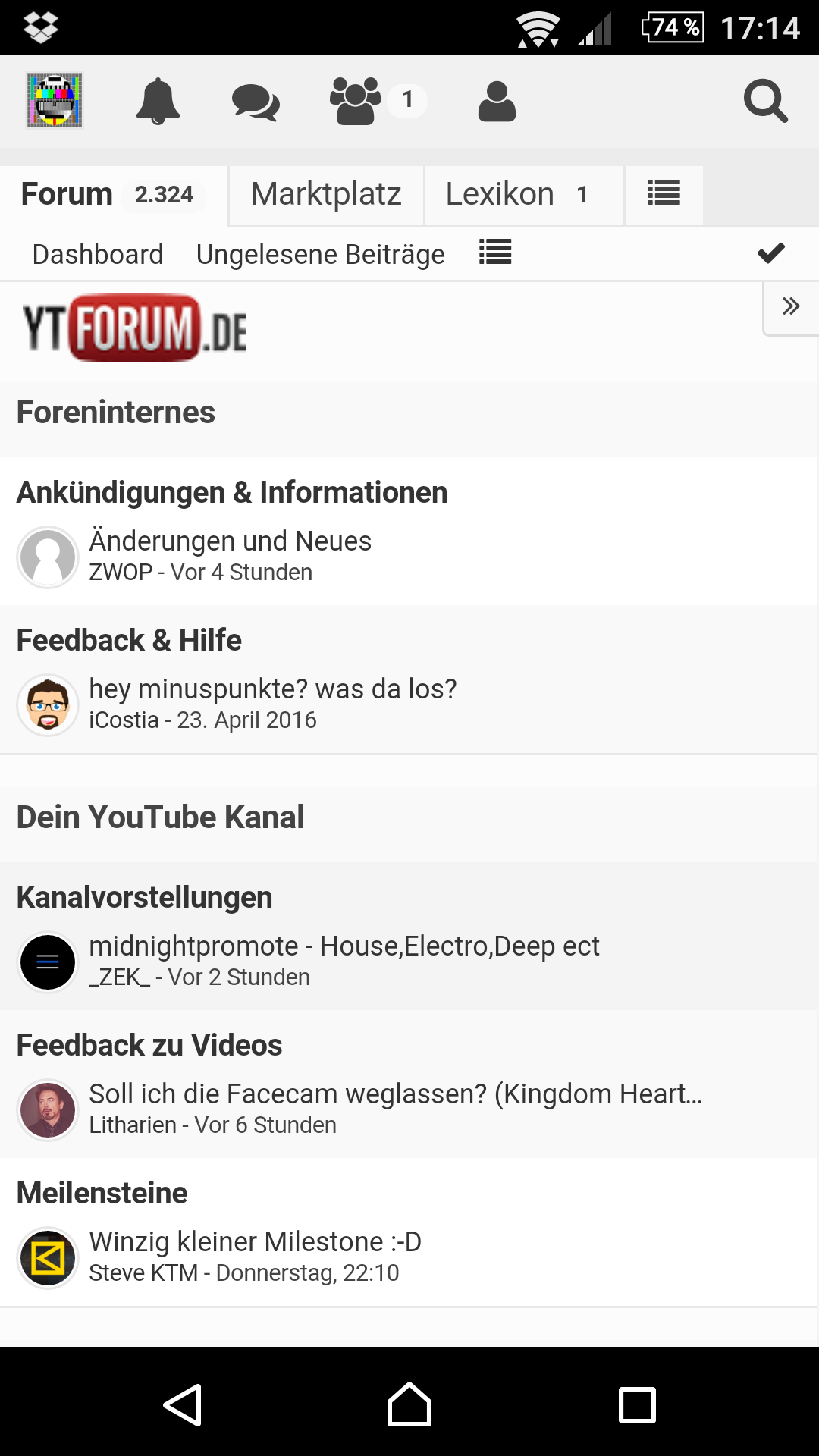The height and width of the screenshot is (1456, 819).
Task: Open the Kanalvorstellungen forum
Action: (144, 898)
